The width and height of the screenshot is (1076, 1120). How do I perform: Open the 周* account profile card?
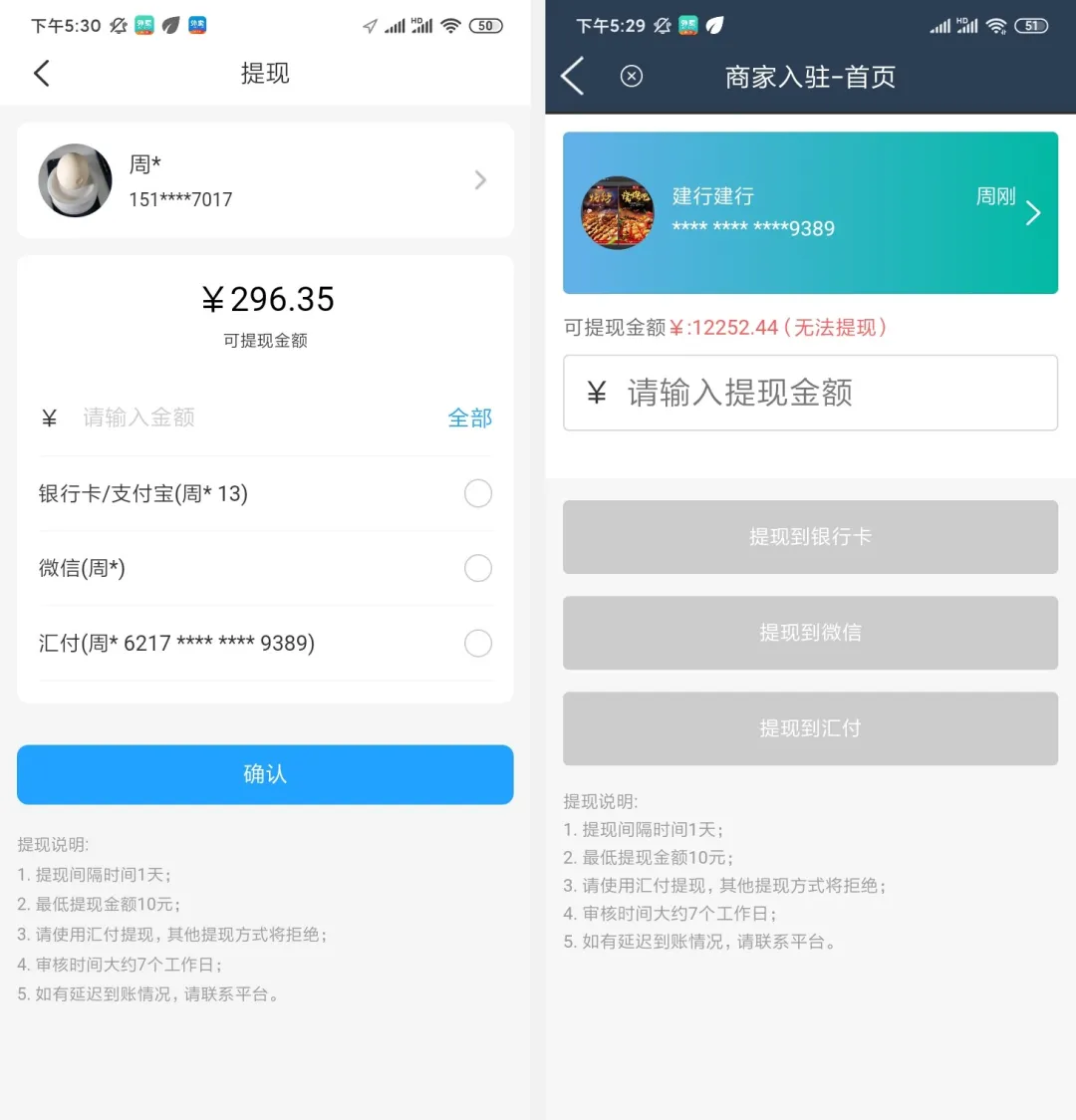(x=265, y=180)
